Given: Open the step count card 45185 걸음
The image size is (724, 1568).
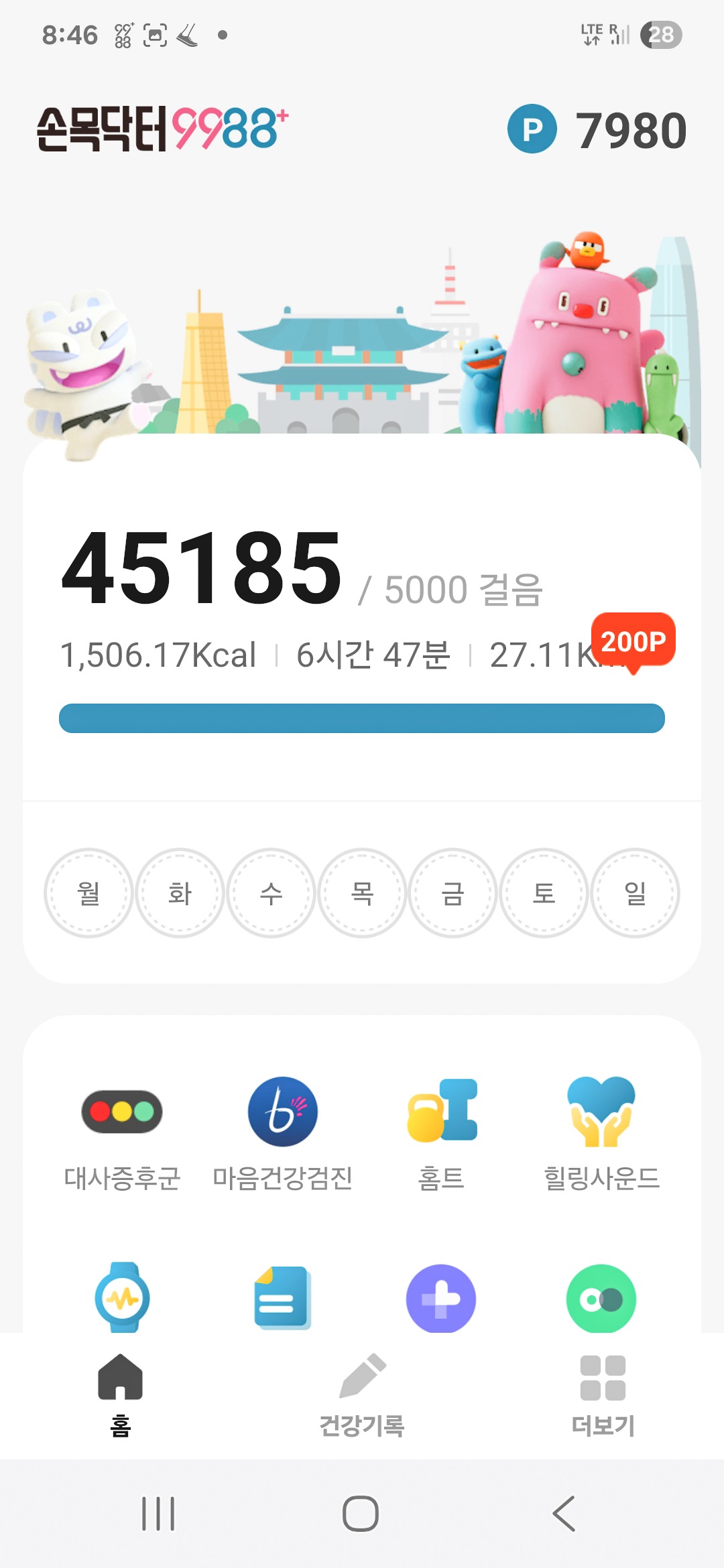Looking at the screenshot, I should click(201, 570).
